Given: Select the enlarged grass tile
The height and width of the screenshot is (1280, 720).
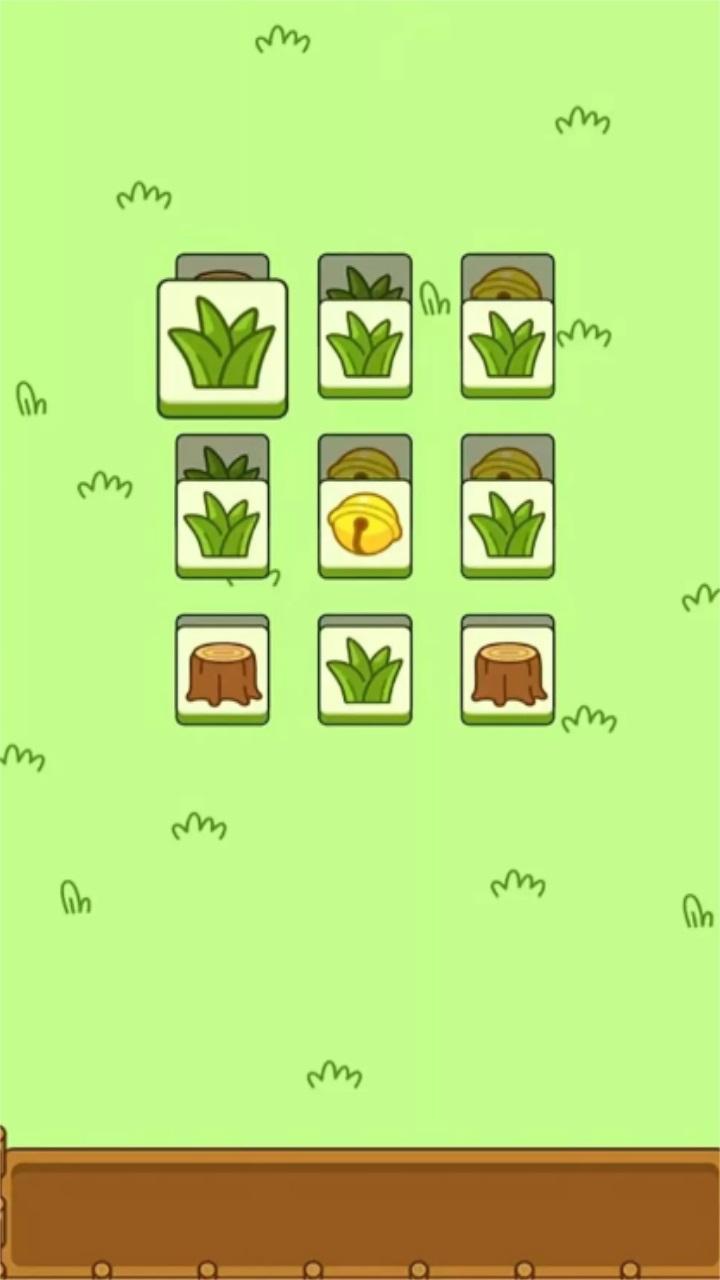Looking at the screenshot, I should click(222, 346).
